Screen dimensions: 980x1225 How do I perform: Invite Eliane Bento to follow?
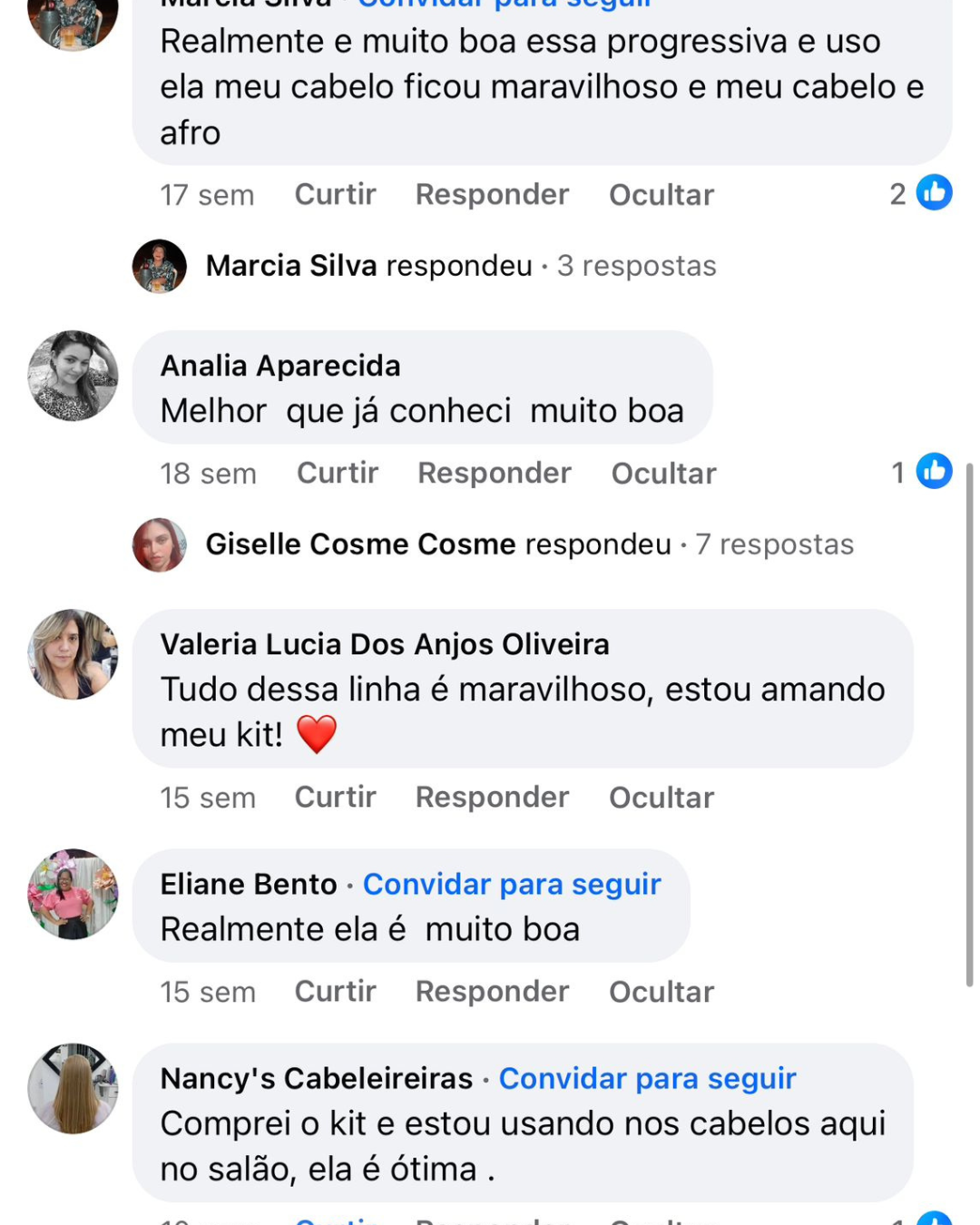pos(512,884)
